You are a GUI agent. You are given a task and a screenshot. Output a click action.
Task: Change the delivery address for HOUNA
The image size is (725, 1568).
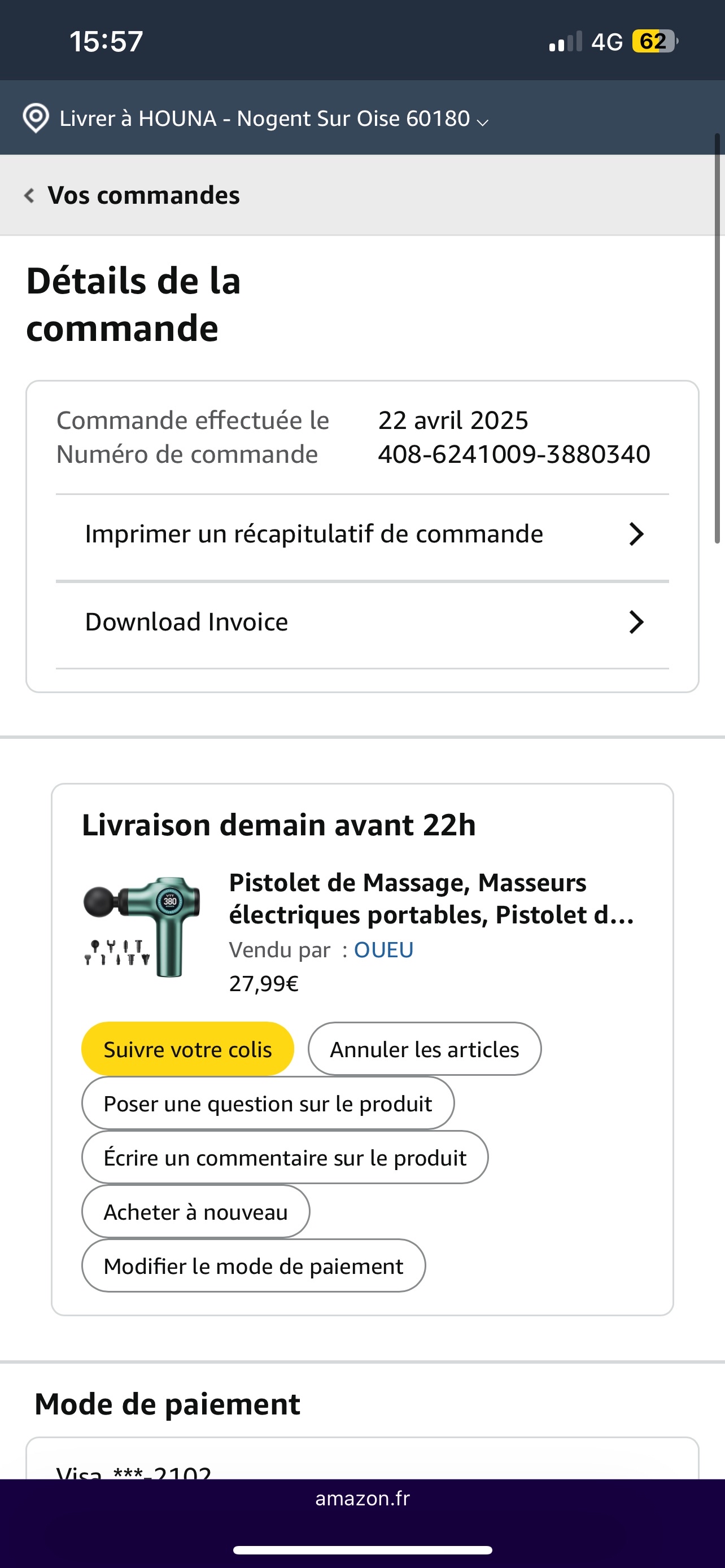point(256,118)
